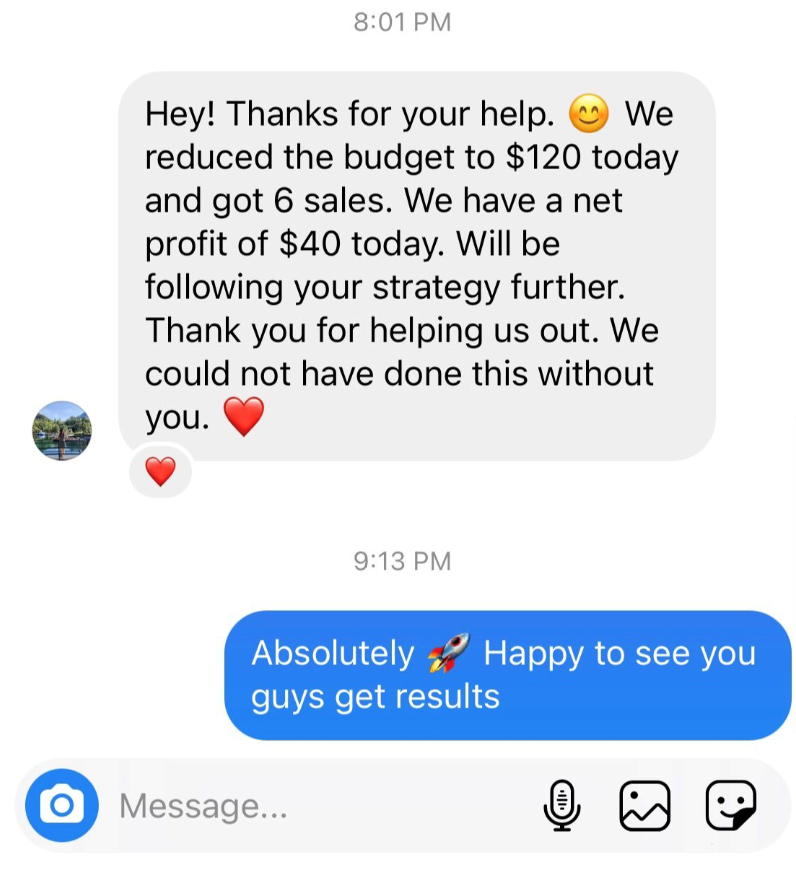Viewport: 796px width, 869px height.
Task: Open the photo gallery picker
Action: click(x=644, y=805)
